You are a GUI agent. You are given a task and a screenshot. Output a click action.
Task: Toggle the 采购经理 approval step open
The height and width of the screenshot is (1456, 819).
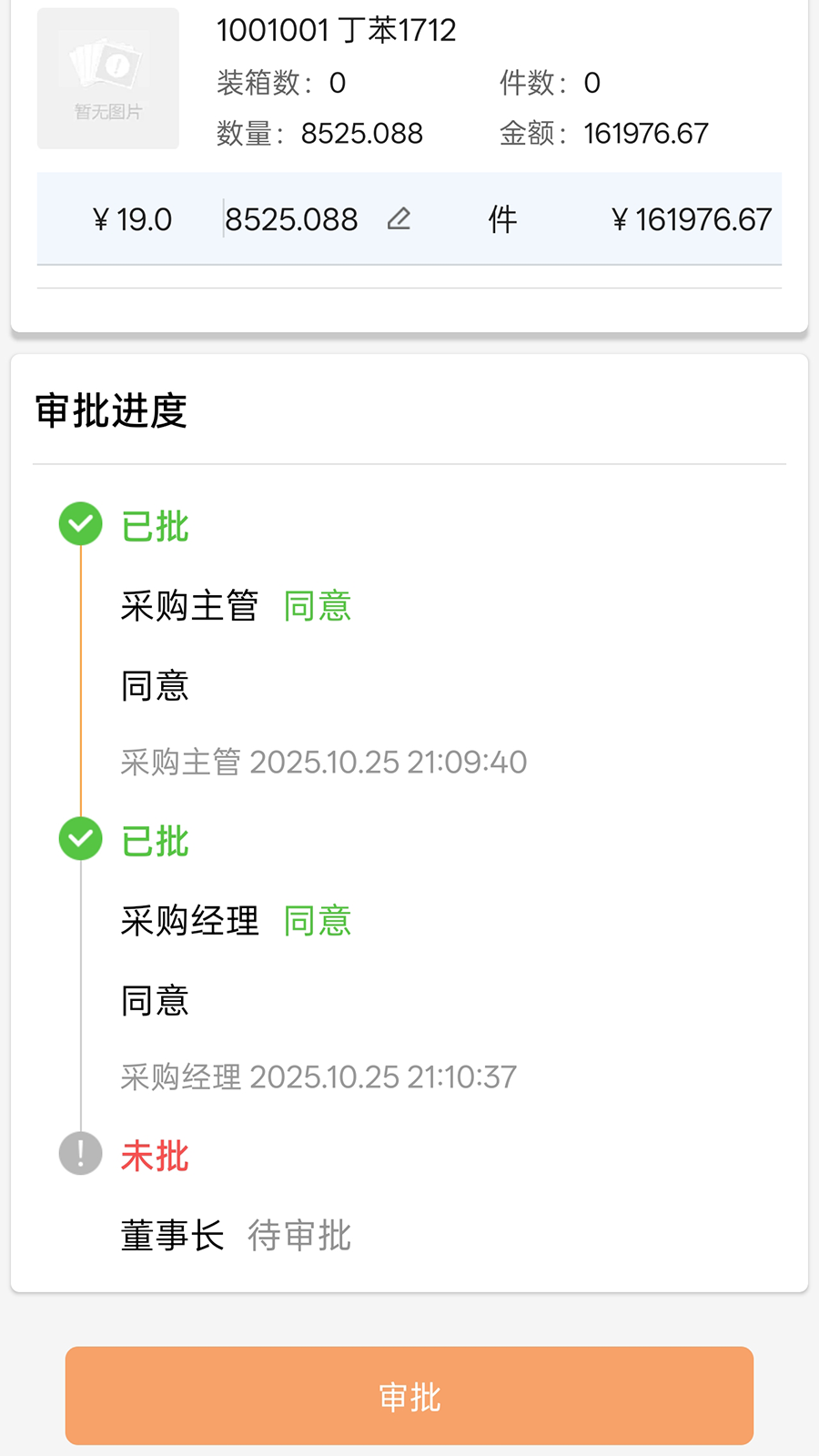tap(189, 920)
